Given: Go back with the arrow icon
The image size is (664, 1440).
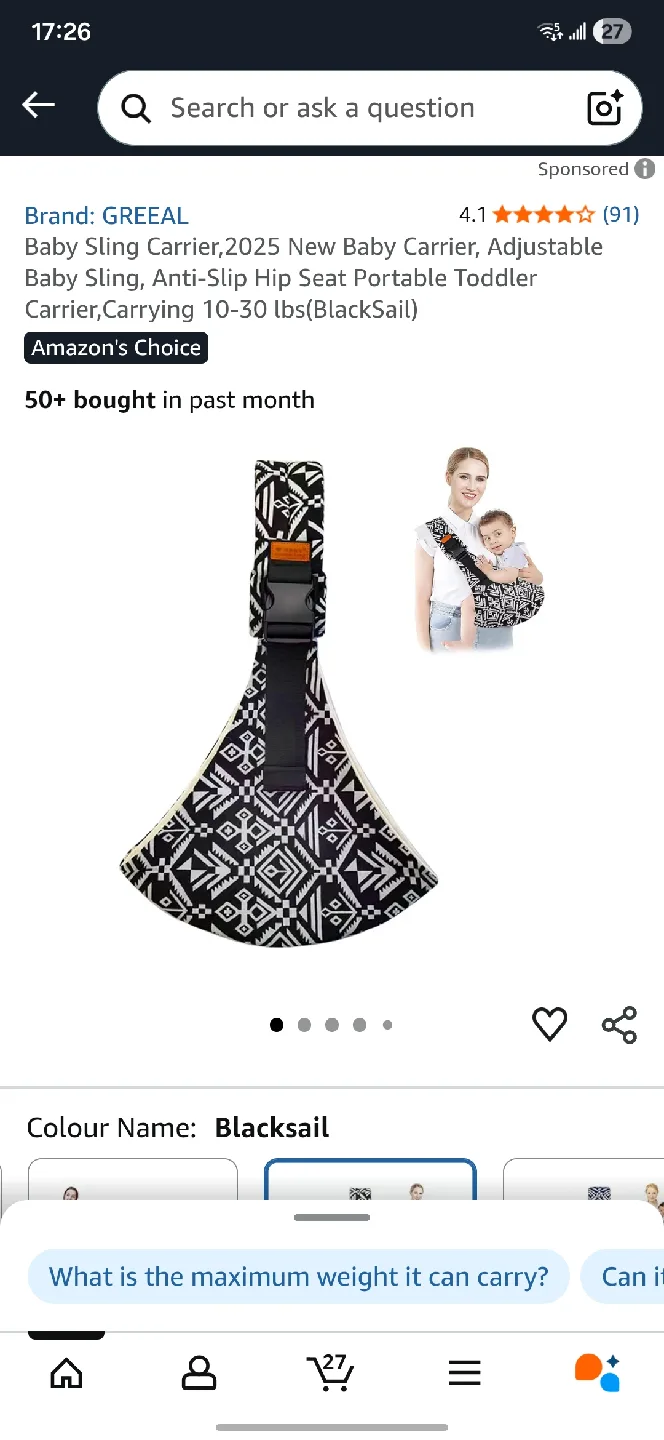Looking at the screenshot, I should tap(39, 105).
